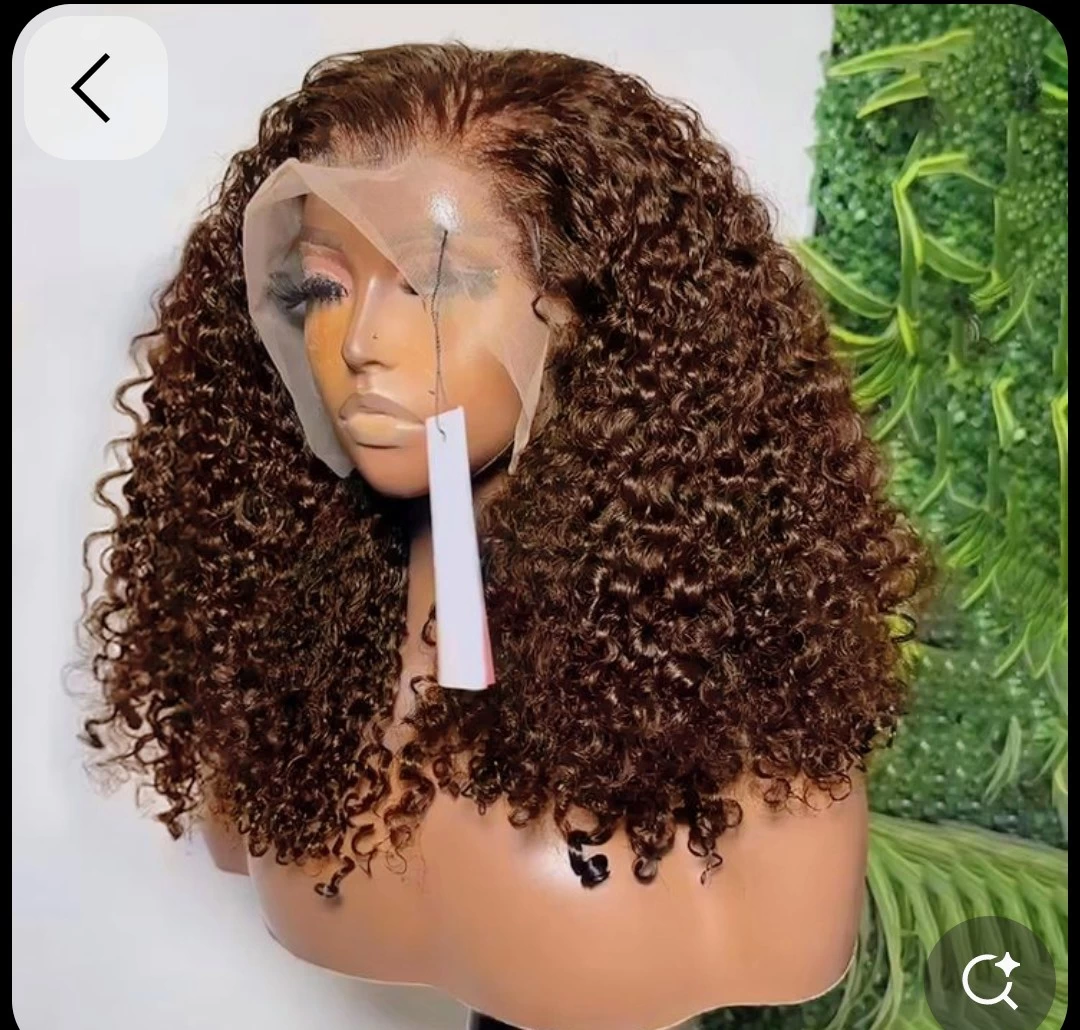Screen dimensions: 1080x1030
Task: Go back using the arrow button
Action: [x=94, y=88]
